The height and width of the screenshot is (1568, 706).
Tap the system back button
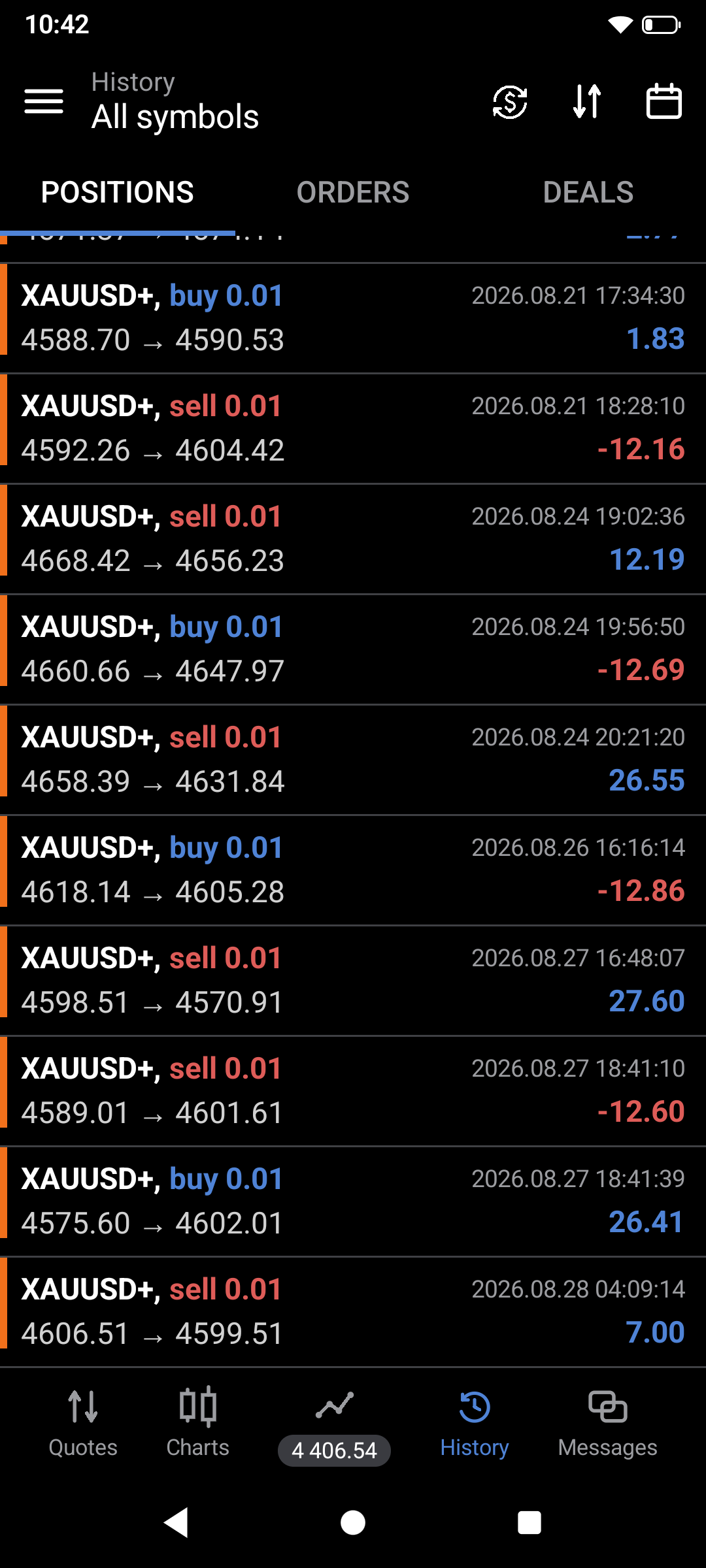pos(176,1523)
